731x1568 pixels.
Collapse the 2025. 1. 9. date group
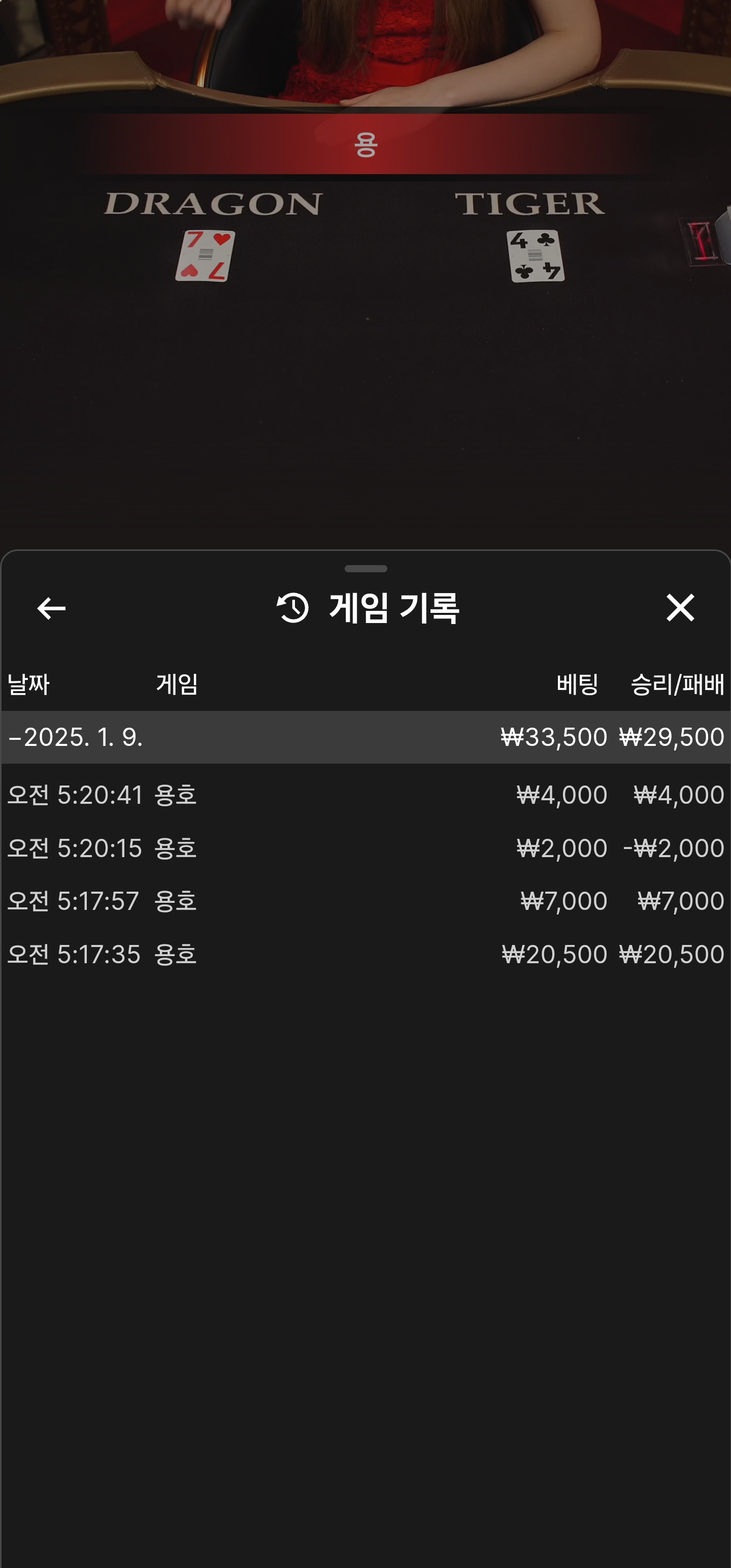click(x=365, y=737)
